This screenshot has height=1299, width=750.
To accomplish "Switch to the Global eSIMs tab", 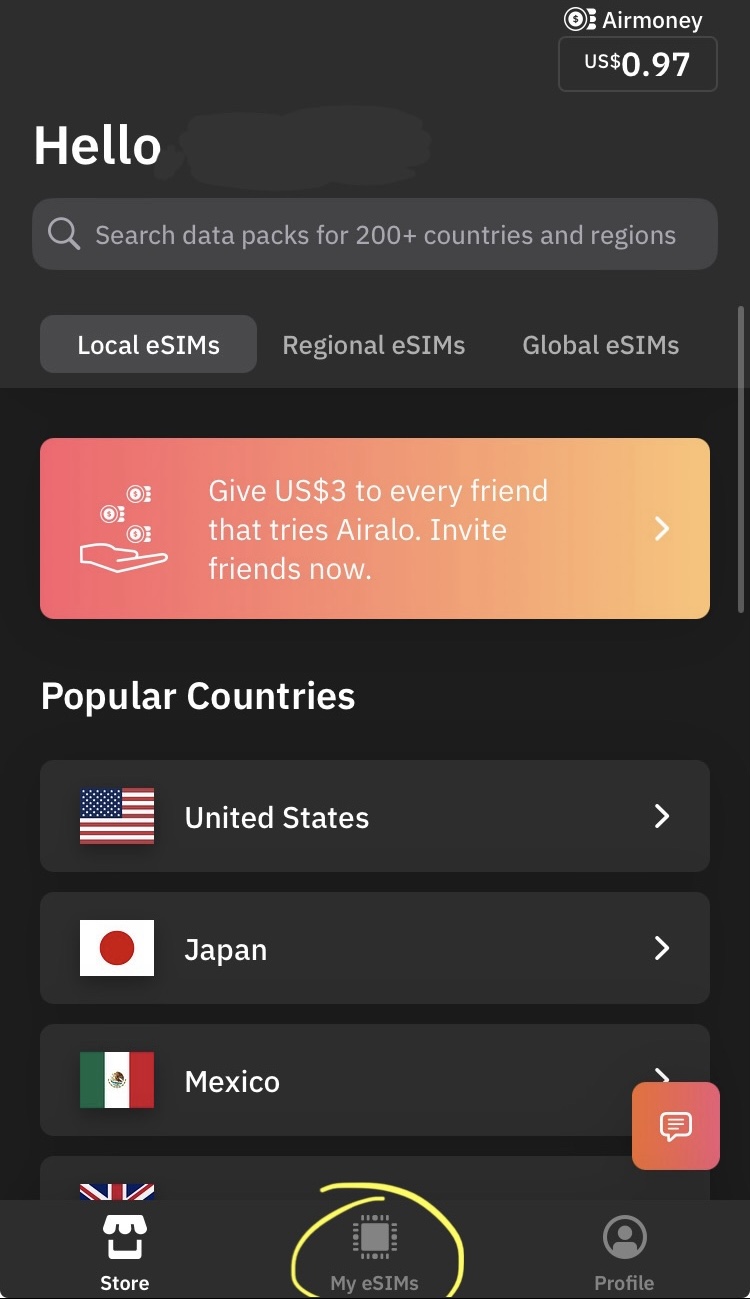I will click(601, 345).
